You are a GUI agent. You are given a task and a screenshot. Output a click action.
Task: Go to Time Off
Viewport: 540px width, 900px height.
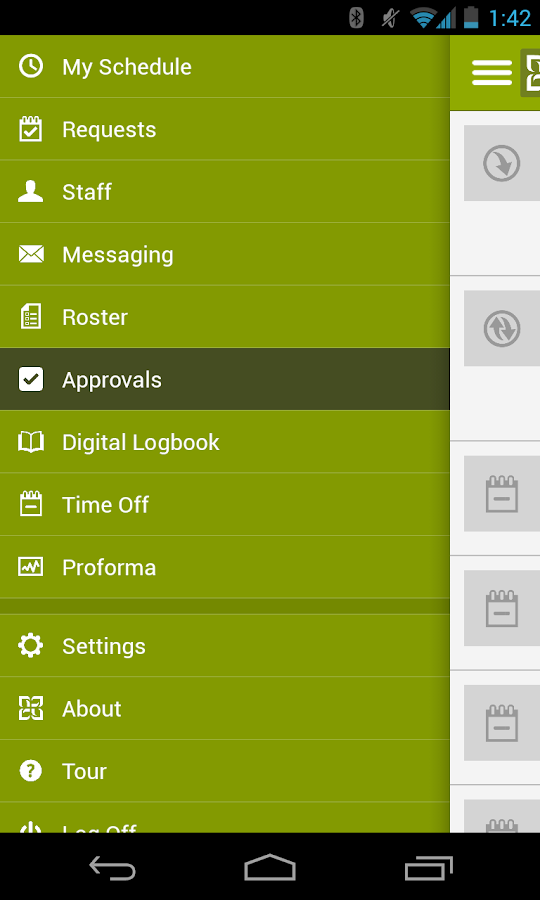(x=224, y=505)
